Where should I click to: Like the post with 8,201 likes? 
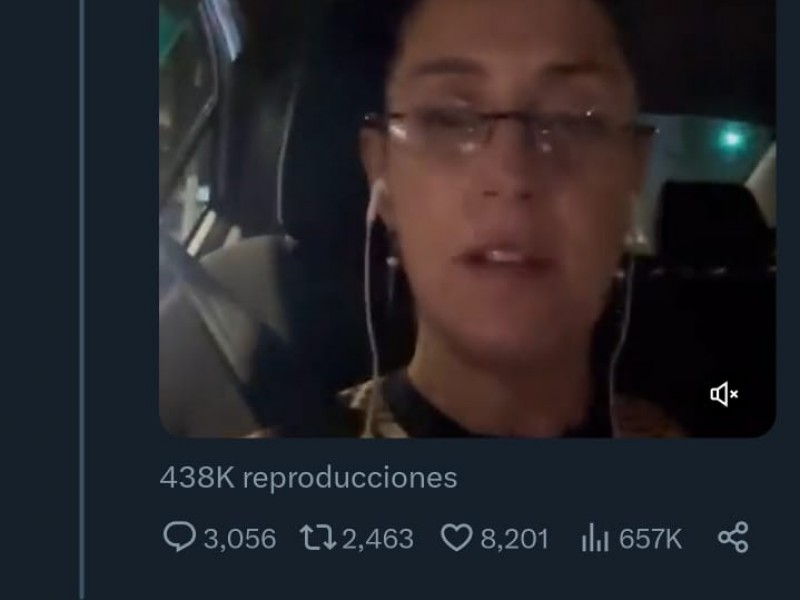tap(456, 538)
